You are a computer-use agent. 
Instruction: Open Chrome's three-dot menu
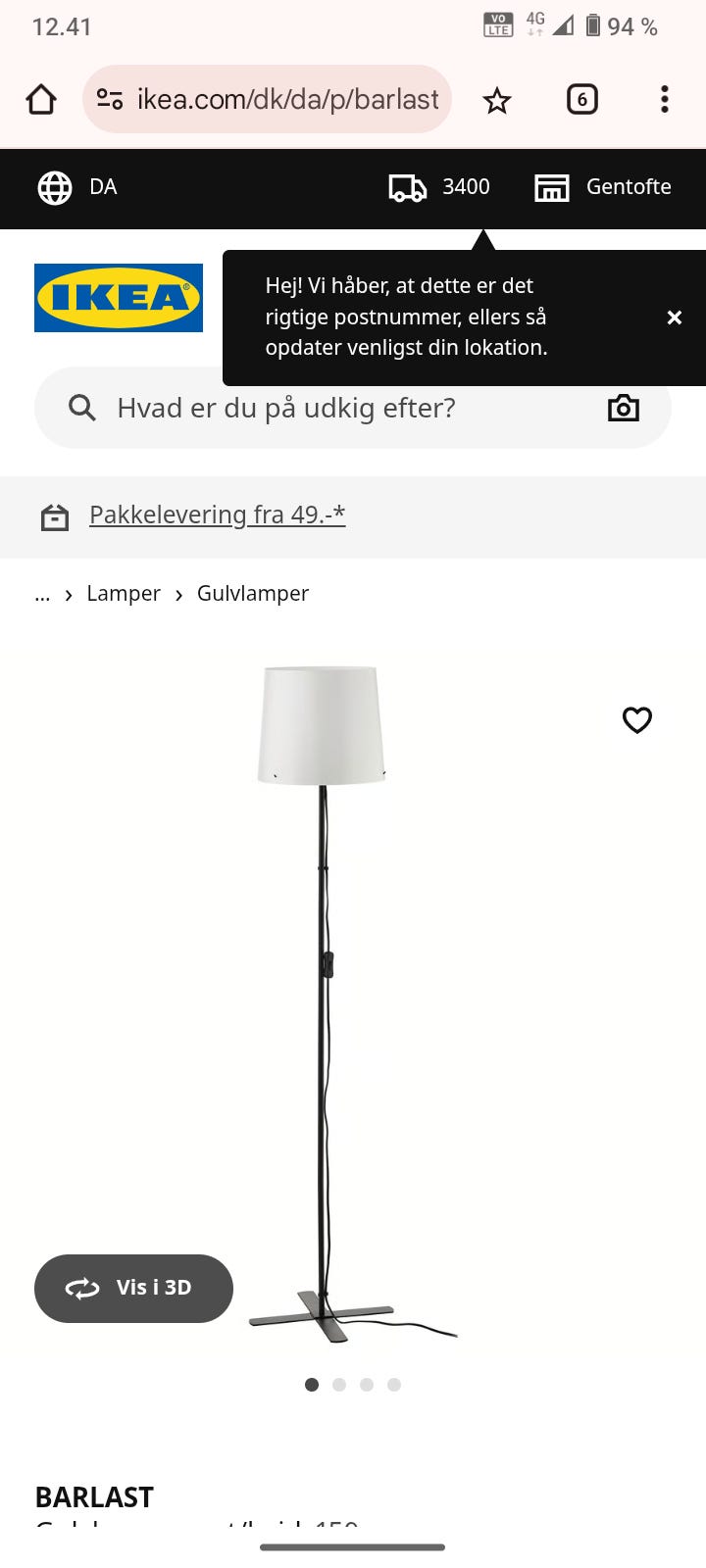click(664, 99)
